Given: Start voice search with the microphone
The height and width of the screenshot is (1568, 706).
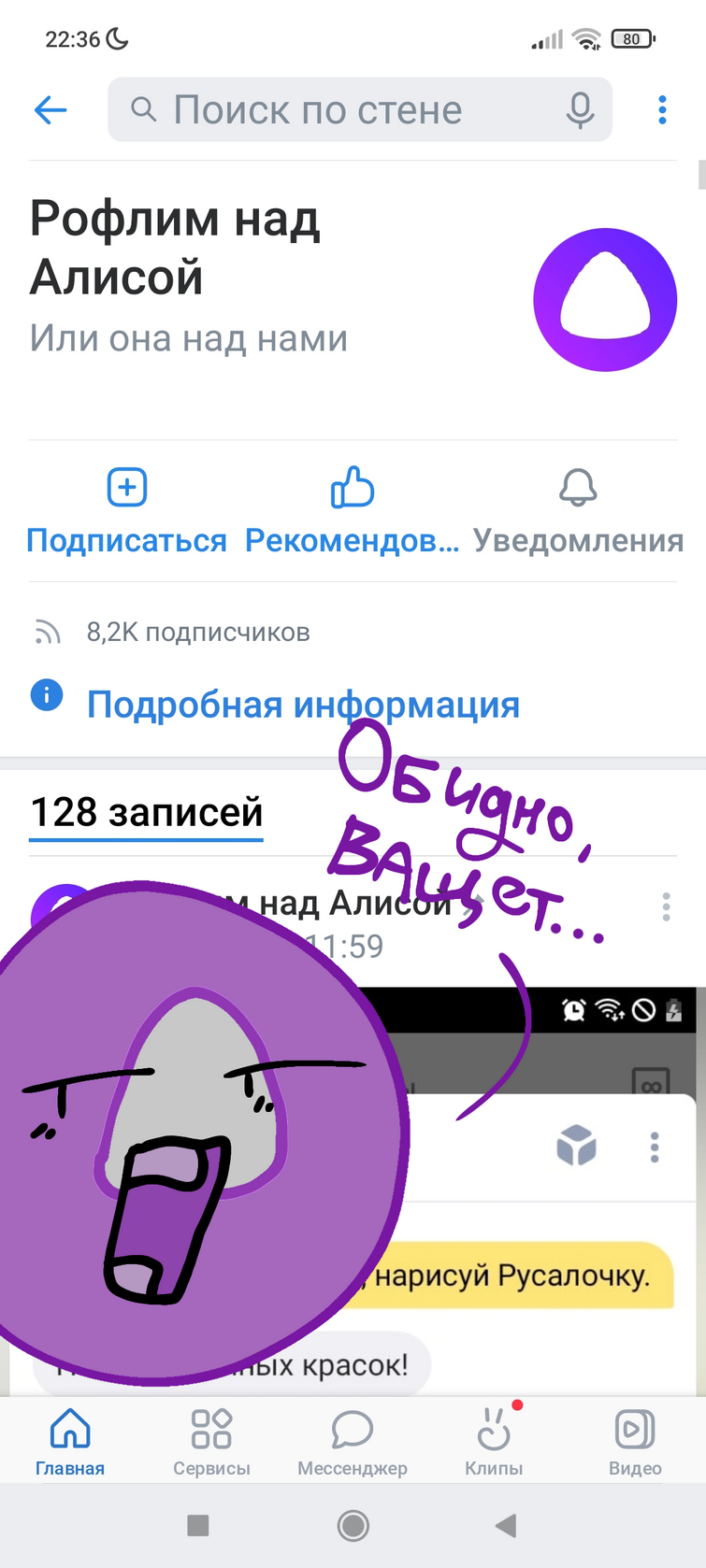Looking at the screenshot, I should 580,110.
